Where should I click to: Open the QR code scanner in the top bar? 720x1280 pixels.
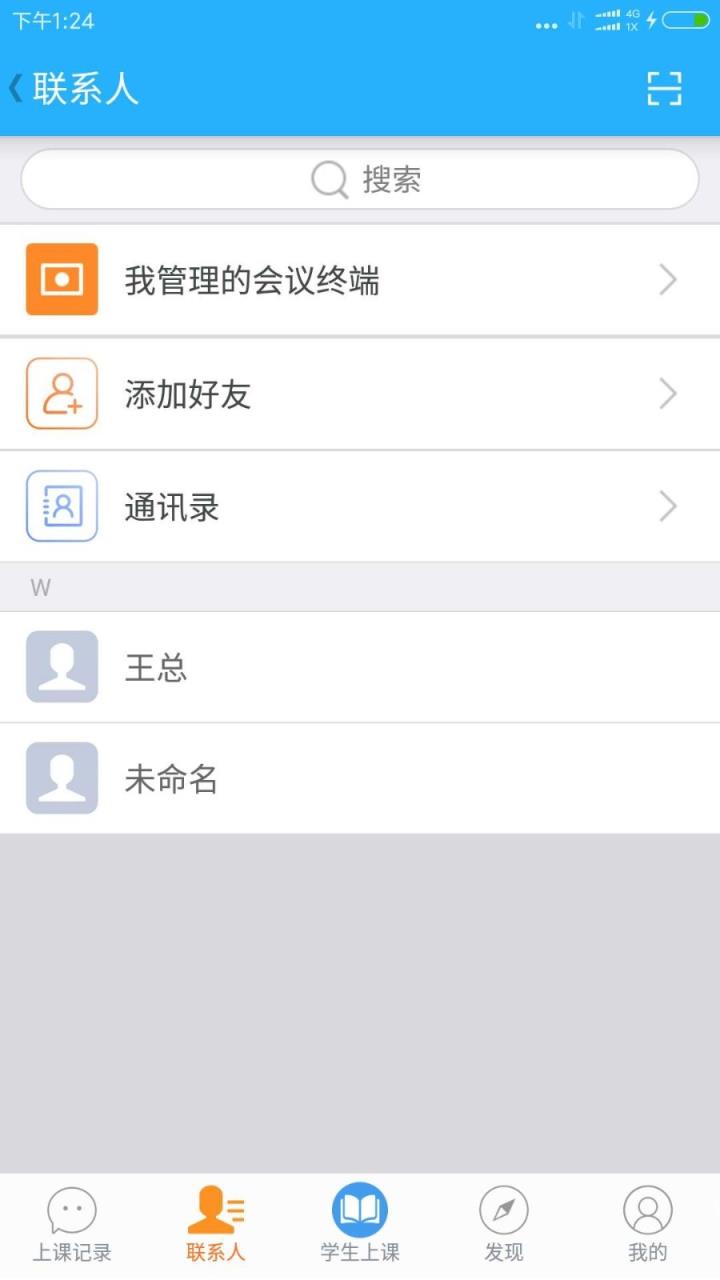point(664,88)
